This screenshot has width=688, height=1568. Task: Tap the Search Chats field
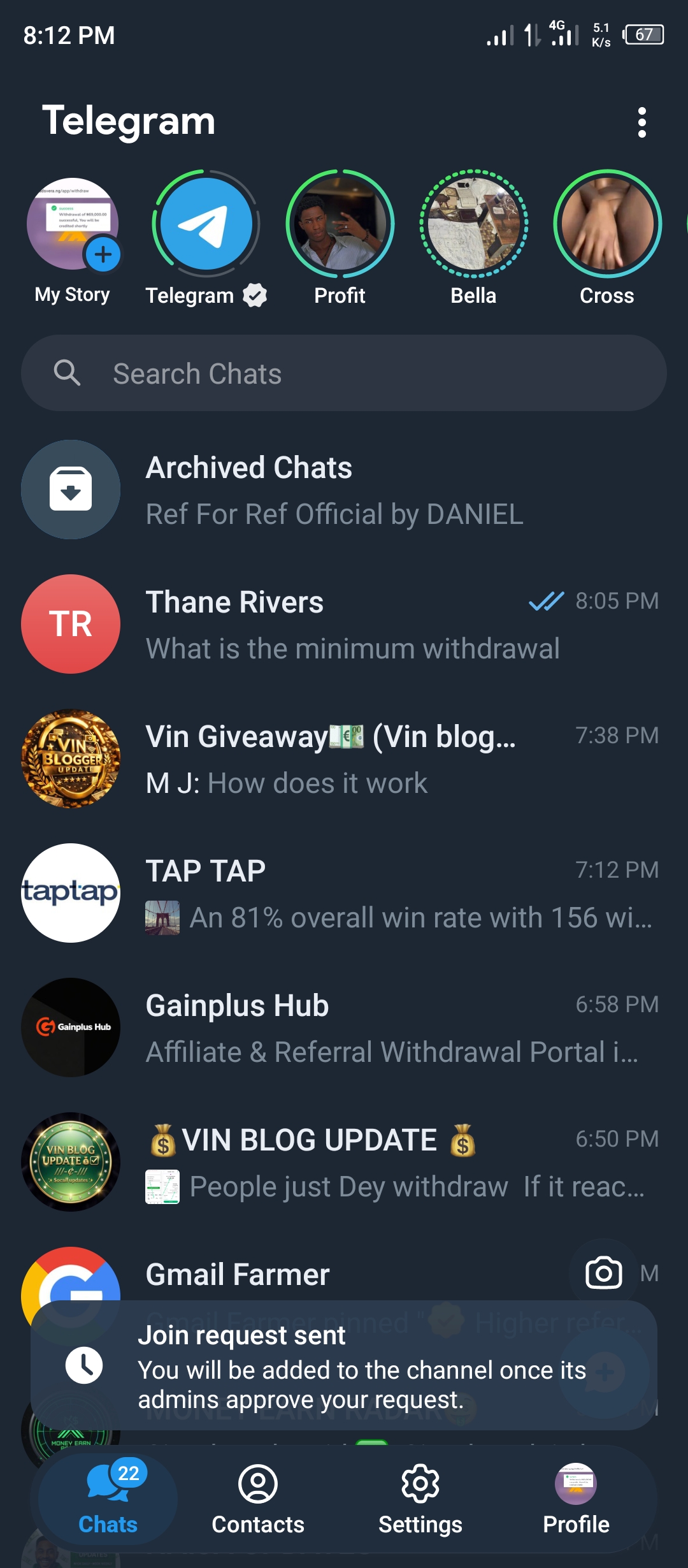point(344,374)
